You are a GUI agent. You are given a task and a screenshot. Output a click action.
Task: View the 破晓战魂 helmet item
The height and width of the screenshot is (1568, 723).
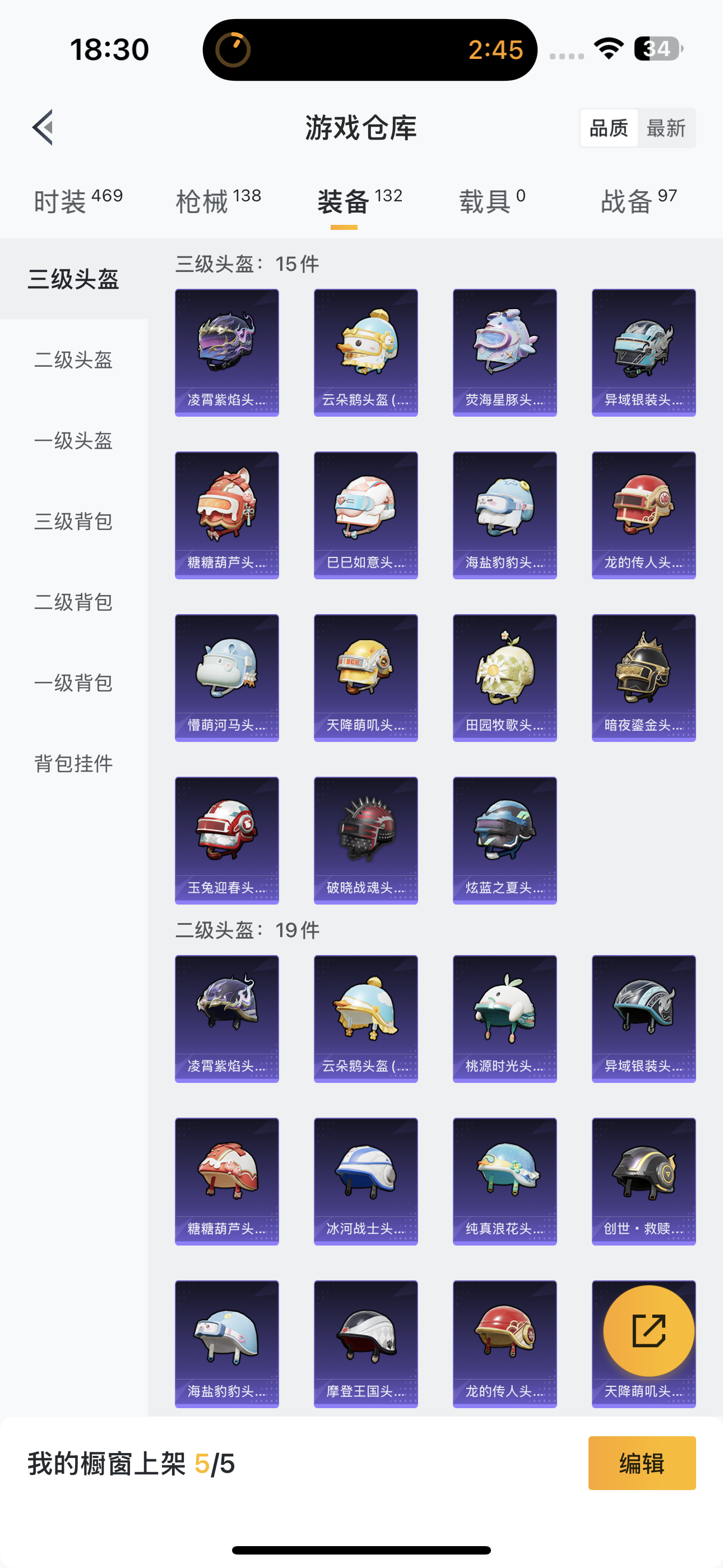365,840
